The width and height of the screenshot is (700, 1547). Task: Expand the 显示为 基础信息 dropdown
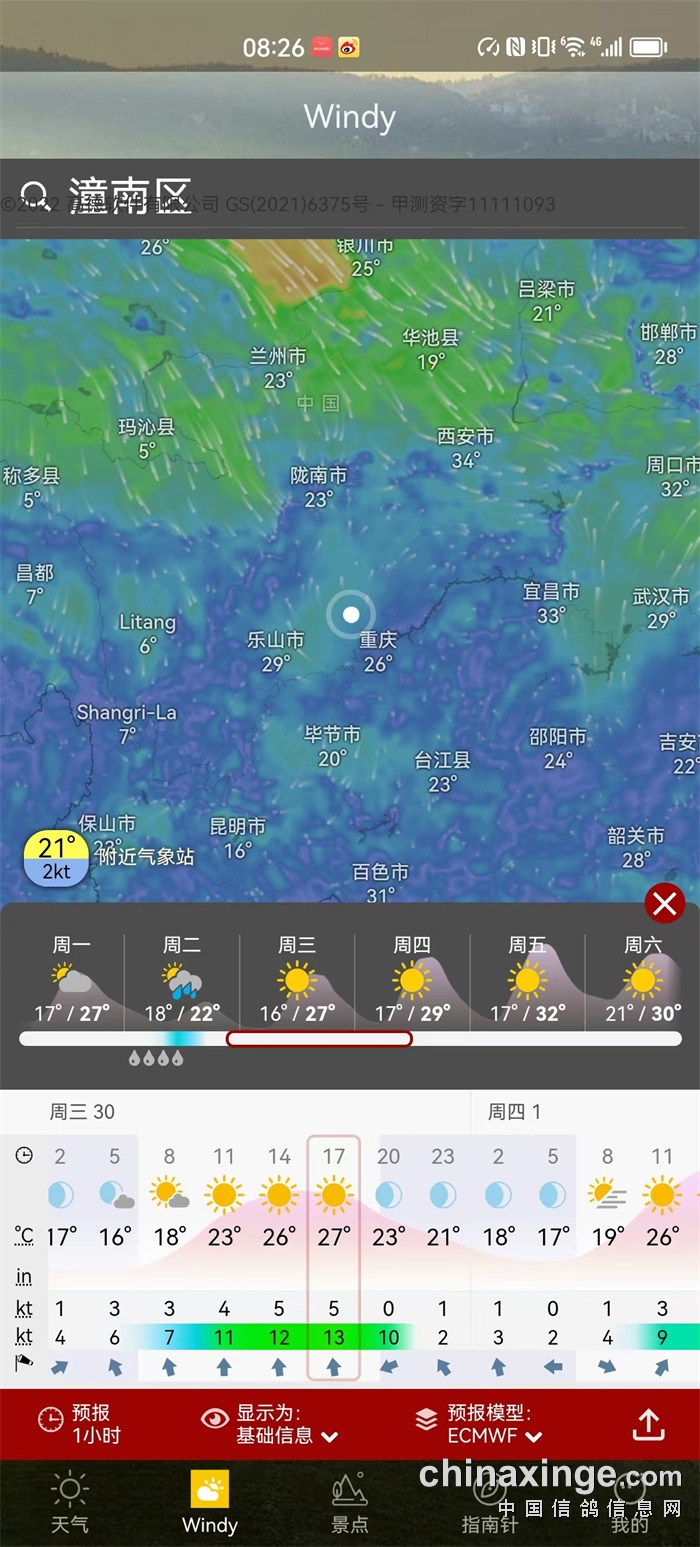tap(270, 1424)
